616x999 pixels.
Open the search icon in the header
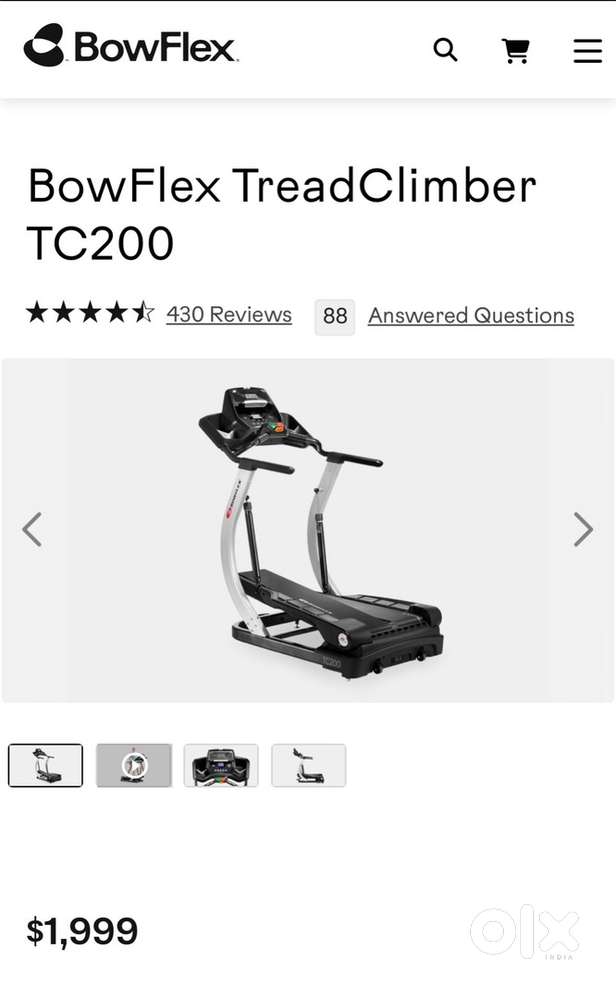click(x=445, y=50)
